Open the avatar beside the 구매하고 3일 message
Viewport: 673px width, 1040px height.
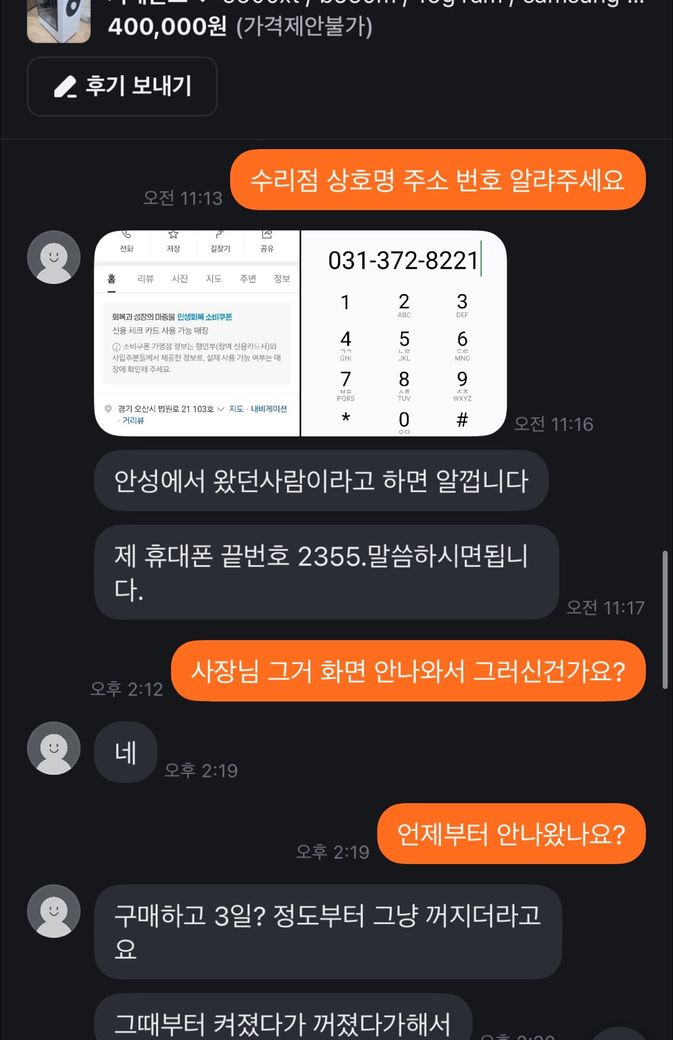[x=54, y=911]
